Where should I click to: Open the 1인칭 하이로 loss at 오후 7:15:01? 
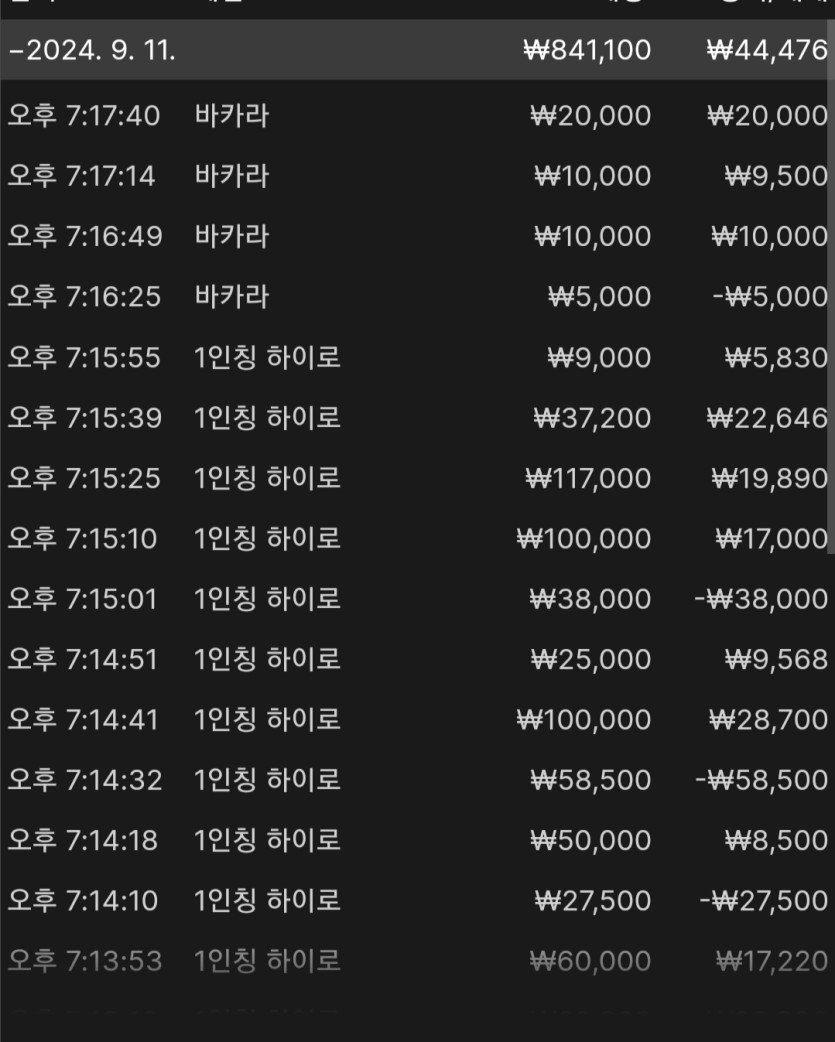pyautogui.click(x=267, y=598)
